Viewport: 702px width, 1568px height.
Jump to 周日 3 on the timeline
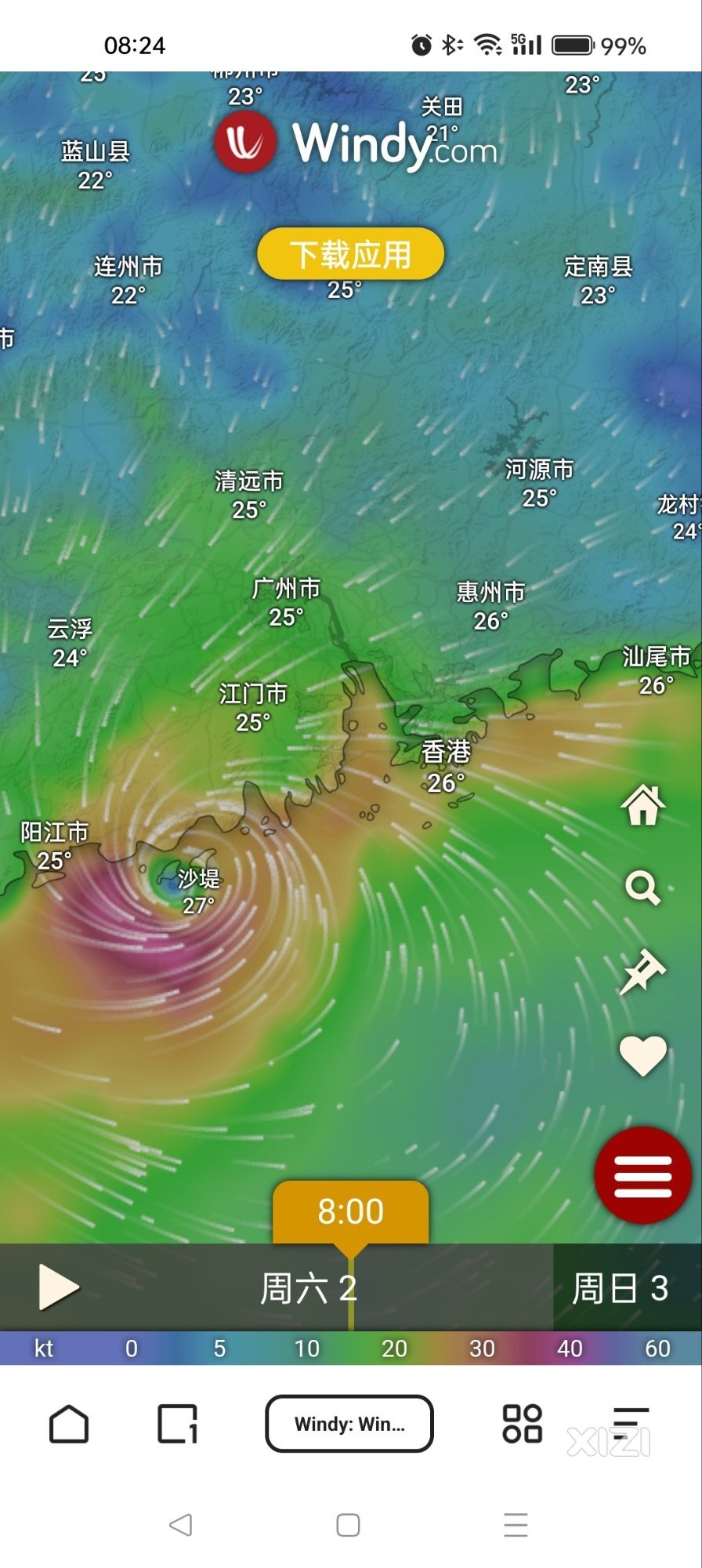(x=621, y=1288)
